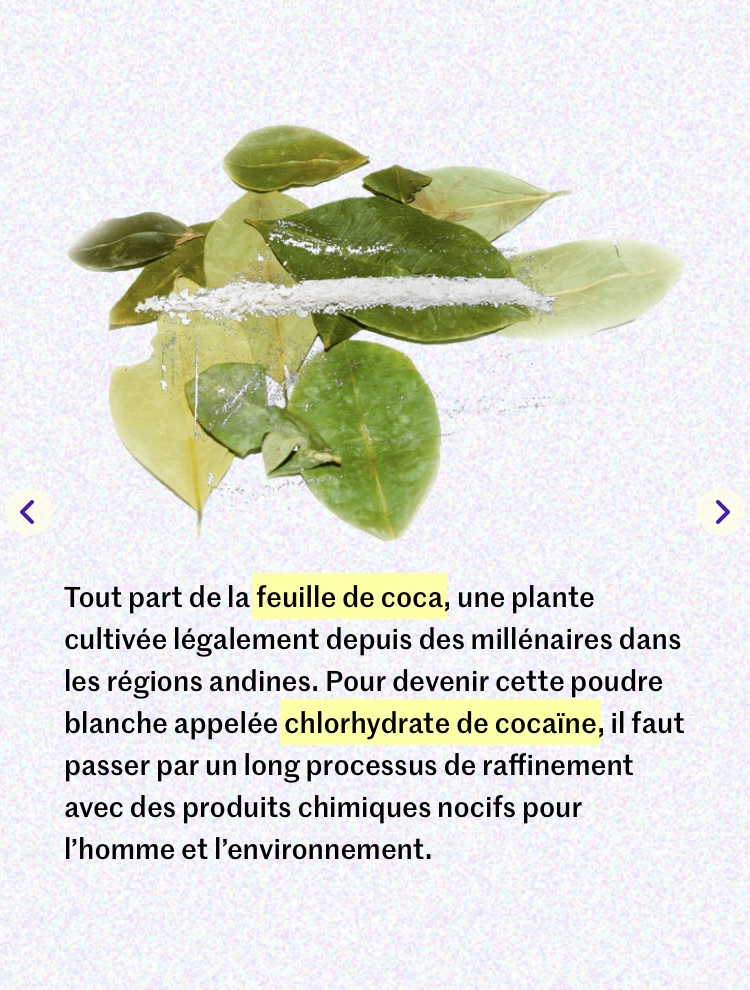750x990 pixels.
Task: Advance to the next slide arrow
Action: pos(721,512)
